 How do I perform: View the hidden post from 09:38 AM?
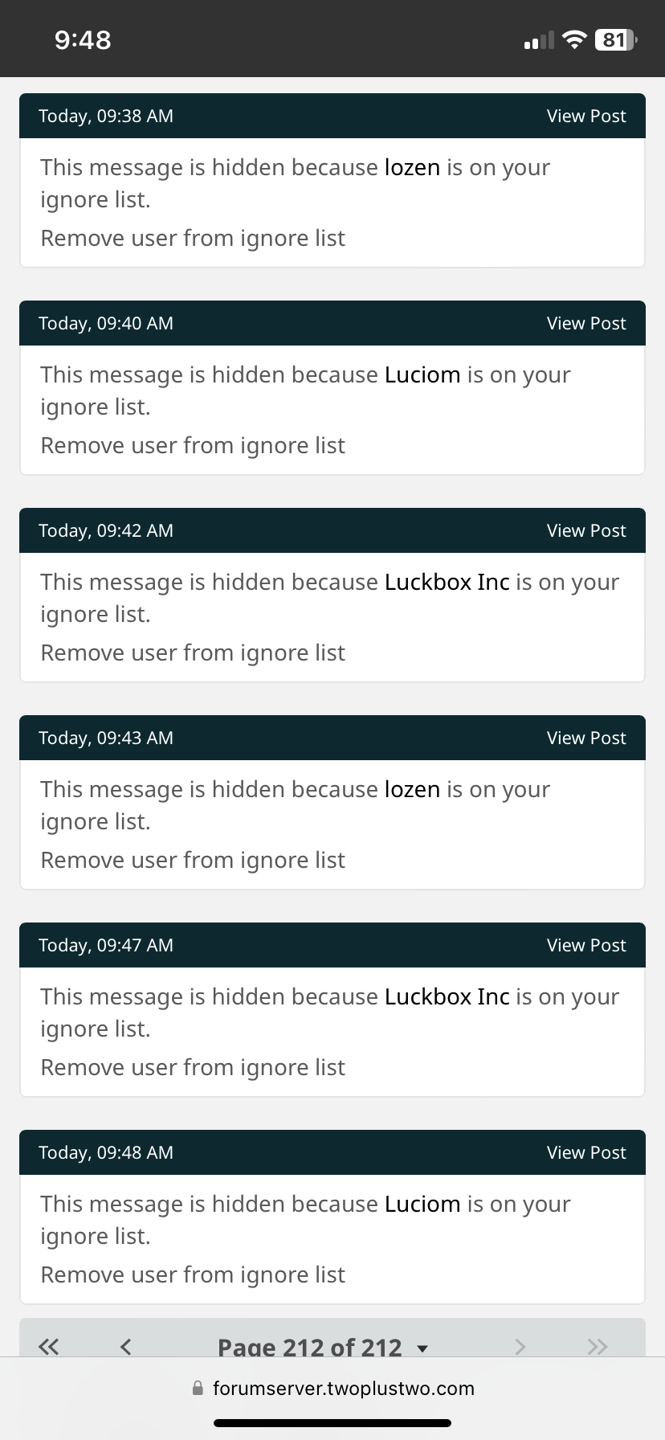point(586,116)
